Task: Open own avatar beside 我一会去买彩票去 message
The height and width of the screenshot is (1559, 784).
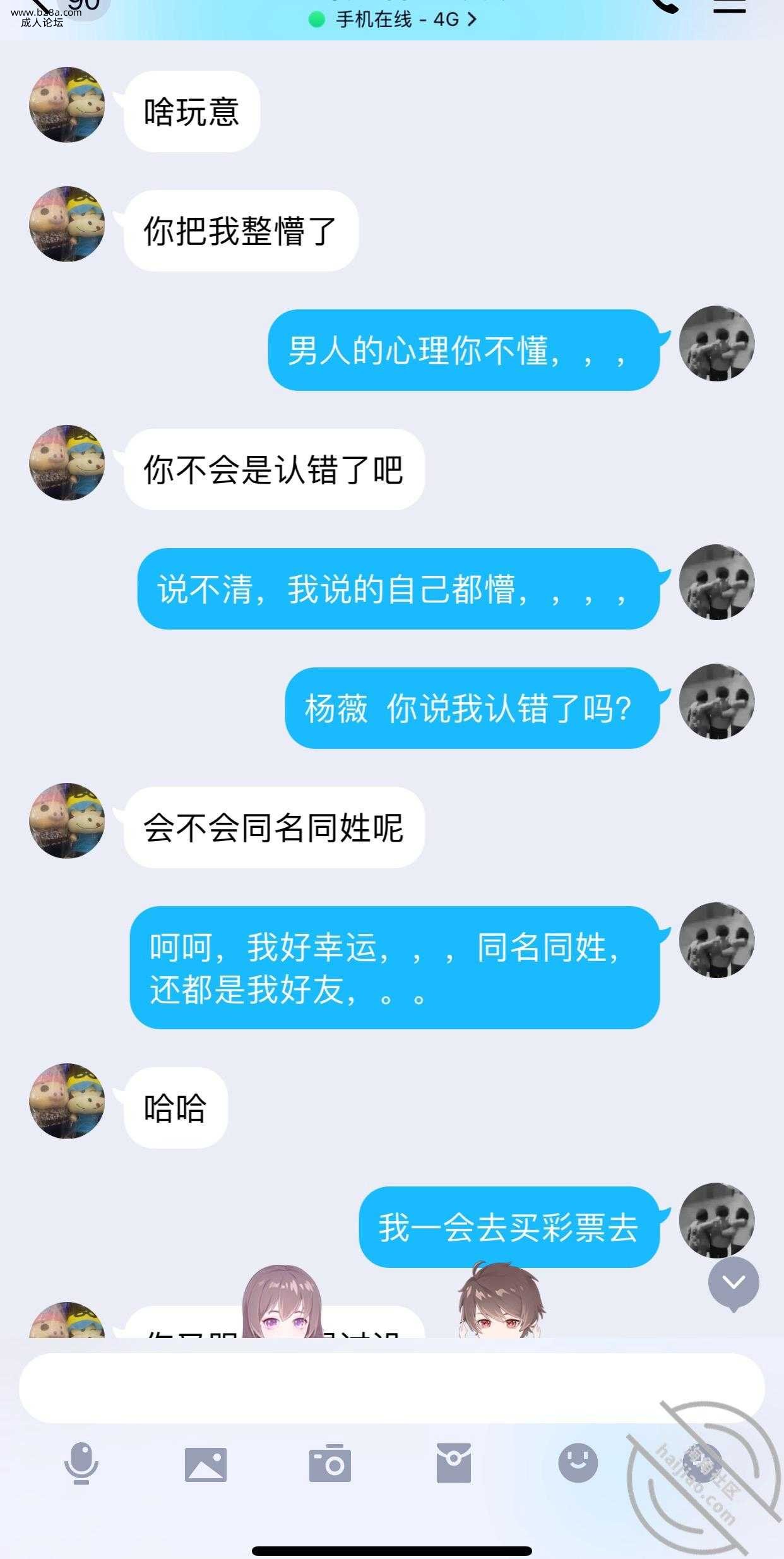Action: [716, 1220]
